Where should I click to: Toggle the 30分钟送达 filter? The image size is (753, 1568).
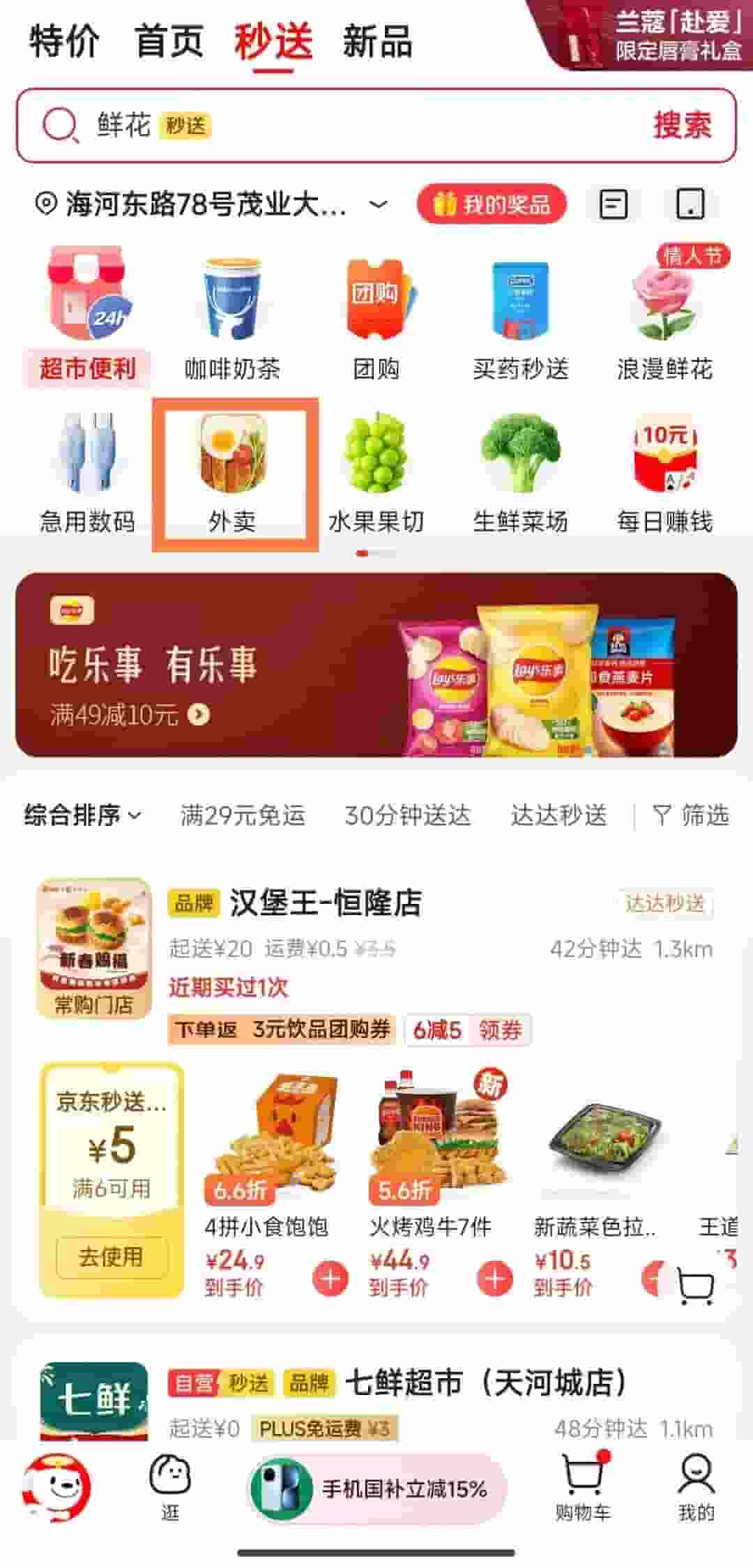[x=409, y=815]
